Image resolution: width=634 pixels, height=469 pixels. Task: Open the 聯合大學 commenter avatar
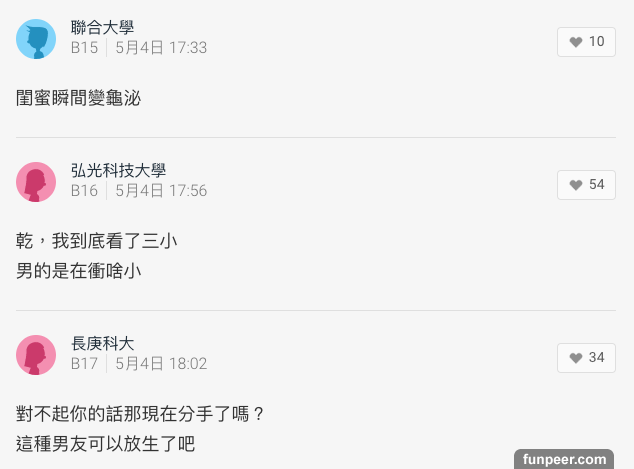point(37,38)
